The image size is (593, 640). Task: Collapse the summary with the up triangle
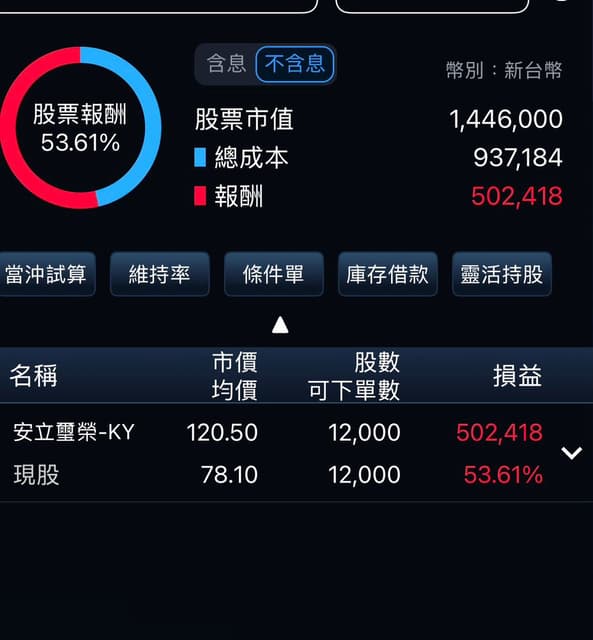(280, 325)
